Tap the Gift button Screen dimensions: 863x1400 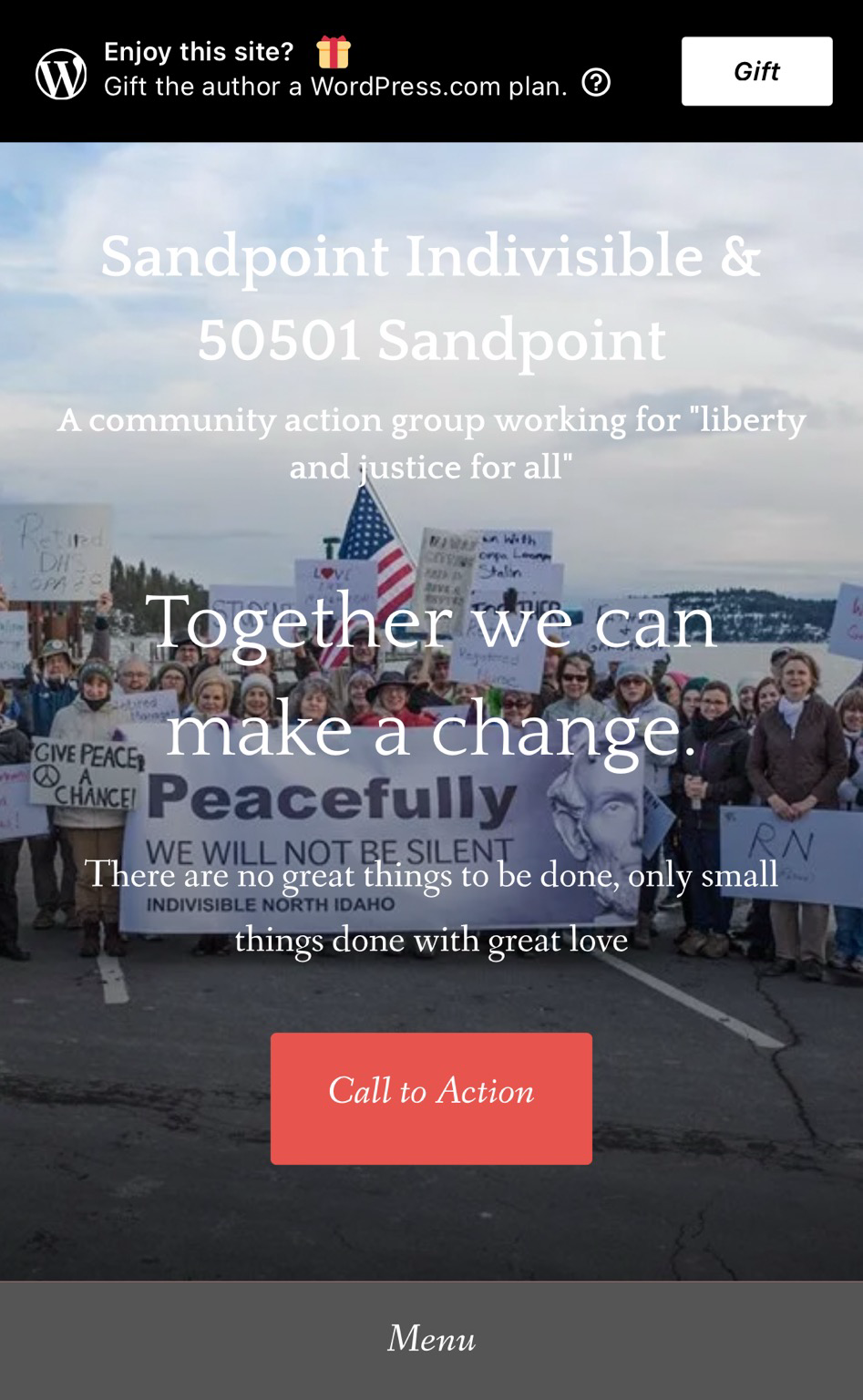pyautogui.click(x=756, y=71)
